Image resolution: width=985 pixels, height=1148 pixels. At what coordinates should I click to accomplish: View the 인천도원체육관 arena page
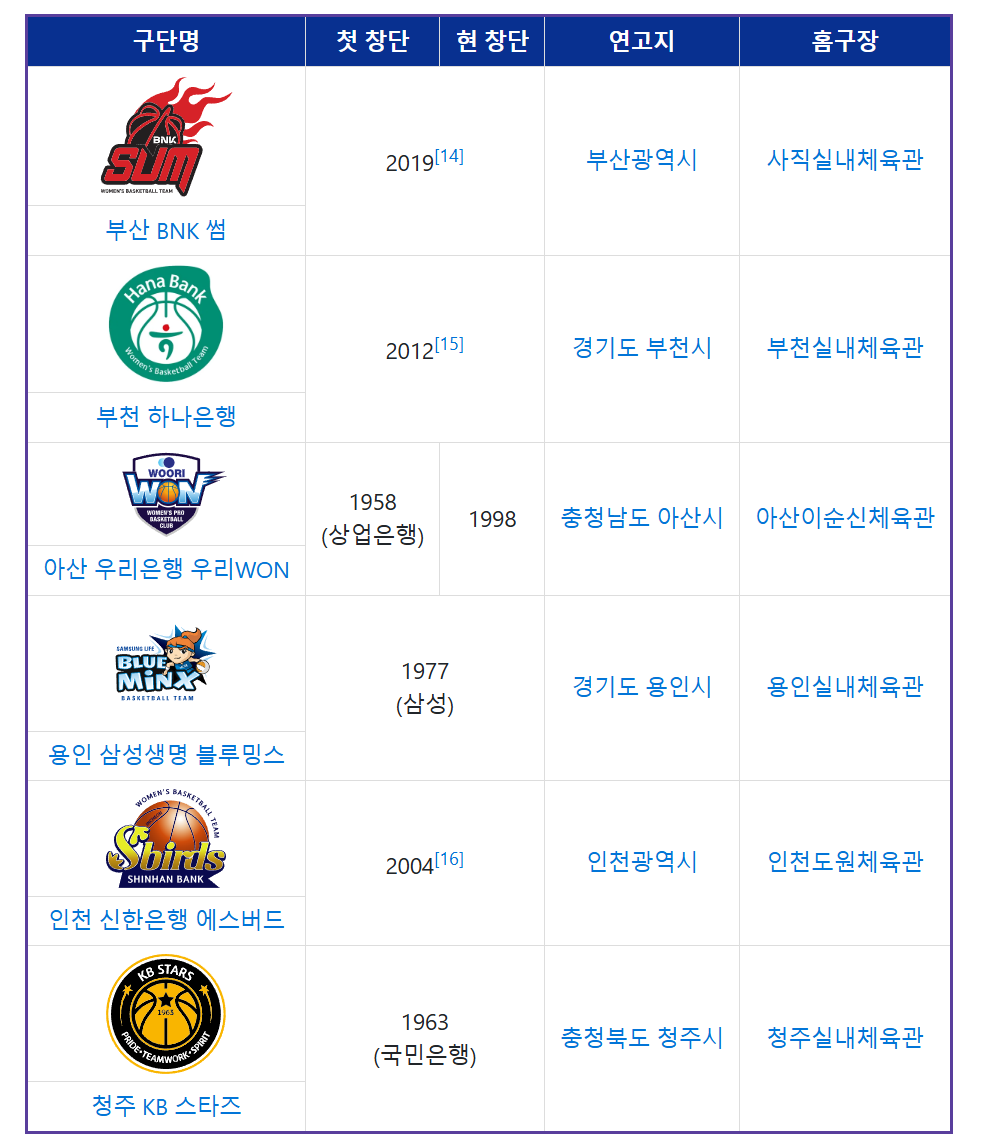click(844, 862)
